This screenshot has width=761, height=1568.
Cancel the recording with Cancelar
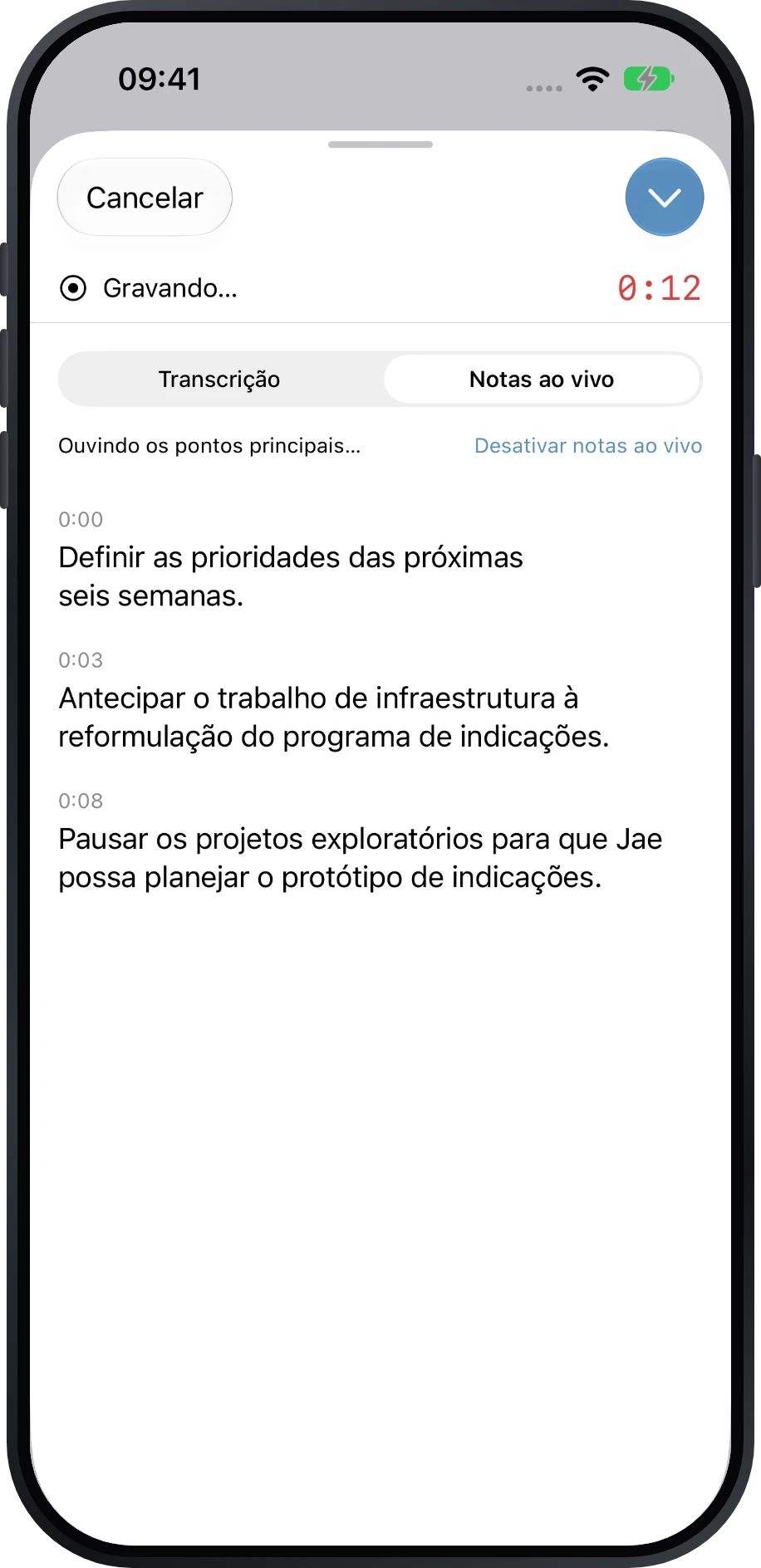point(145,198)
